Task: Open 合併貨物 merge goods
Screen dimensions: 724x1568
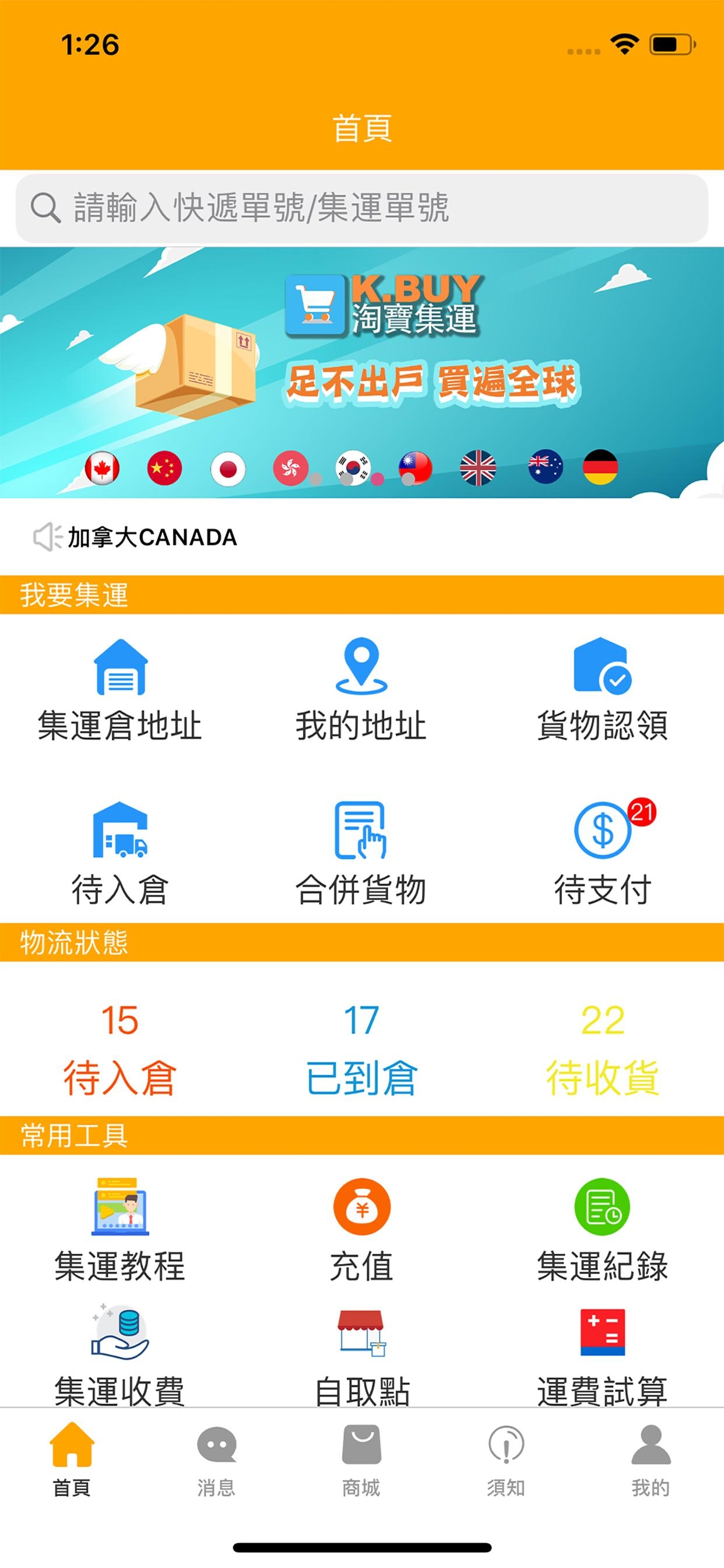Action: (361, 854)
